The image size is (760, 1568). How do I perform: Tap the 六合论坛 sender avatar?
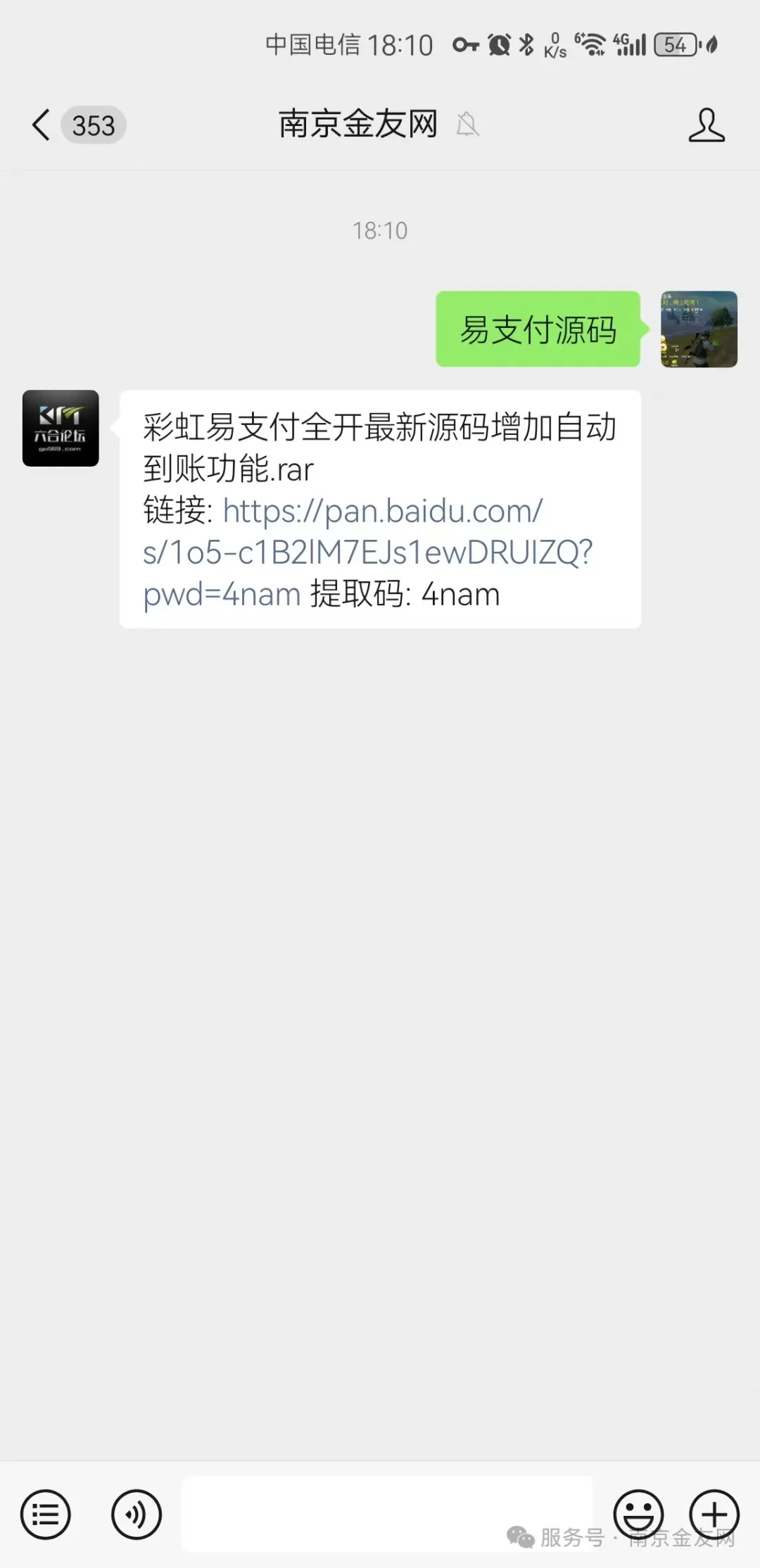(x=61, y=428)
